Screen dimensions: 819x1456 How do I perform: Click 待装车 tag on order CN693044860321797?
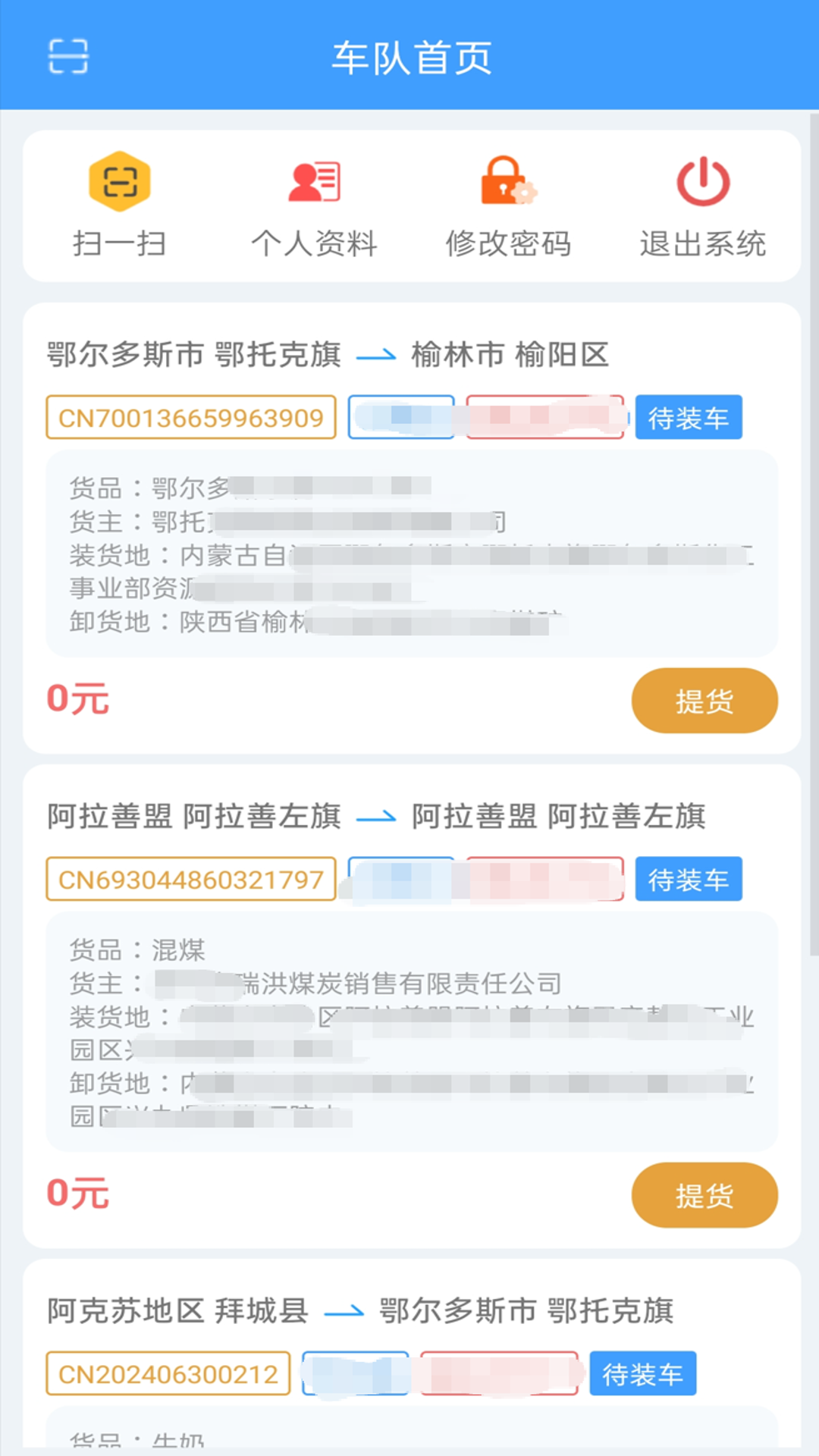(x=688, y=880)
